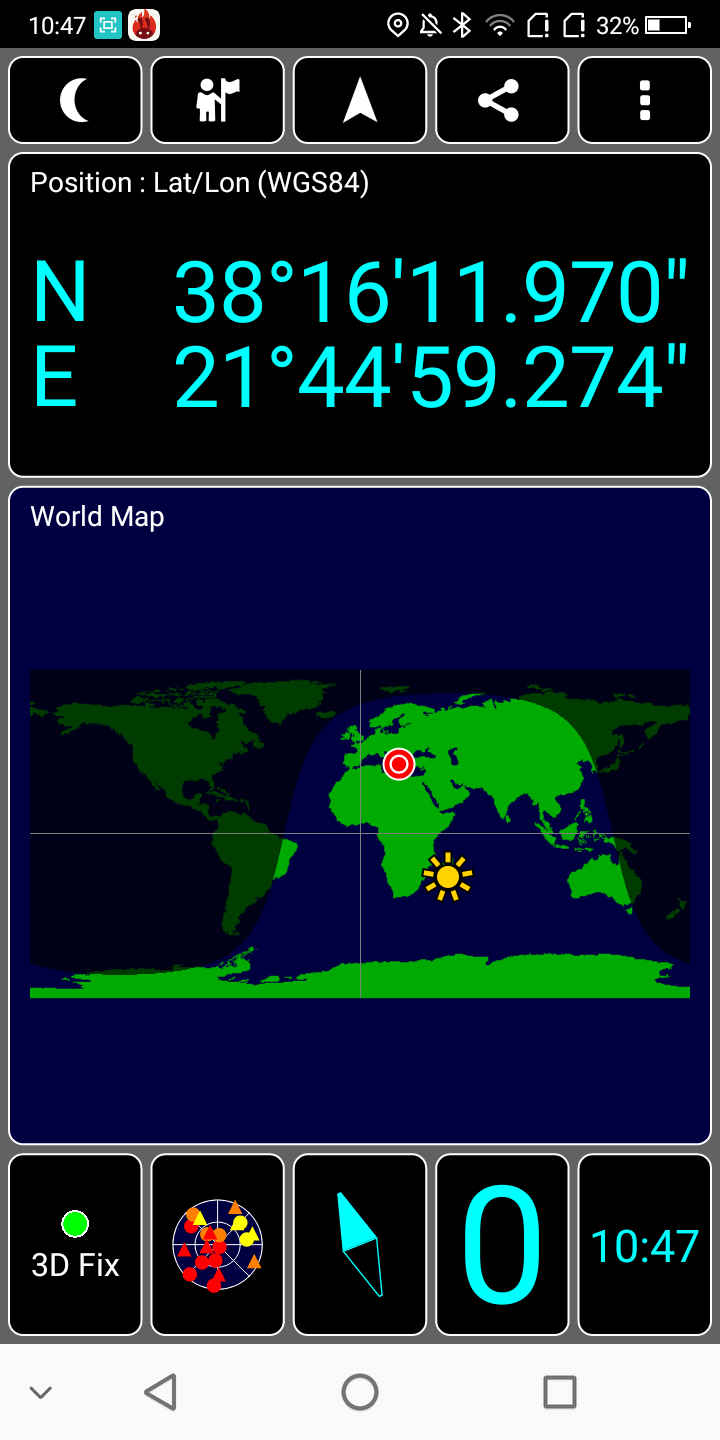
Task: Toggle night mode with the moon icon
Action: point(75,100)
